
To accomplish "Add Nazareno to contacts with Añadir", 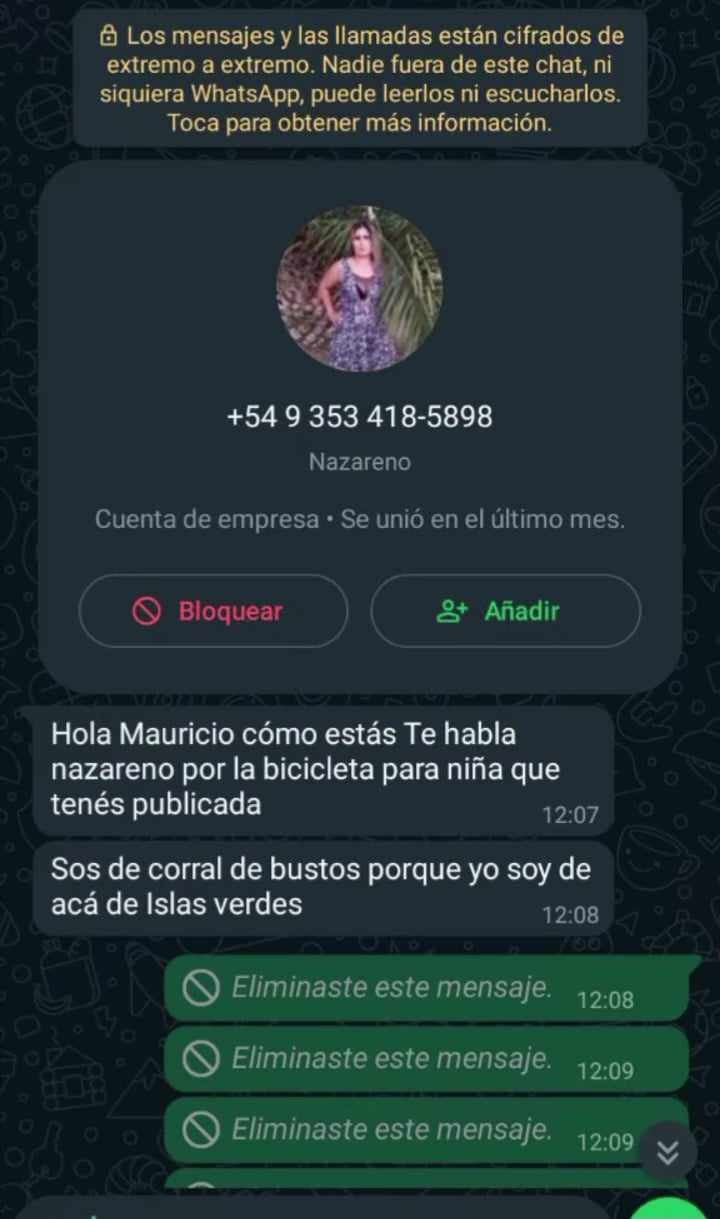I will pos(505,611).
